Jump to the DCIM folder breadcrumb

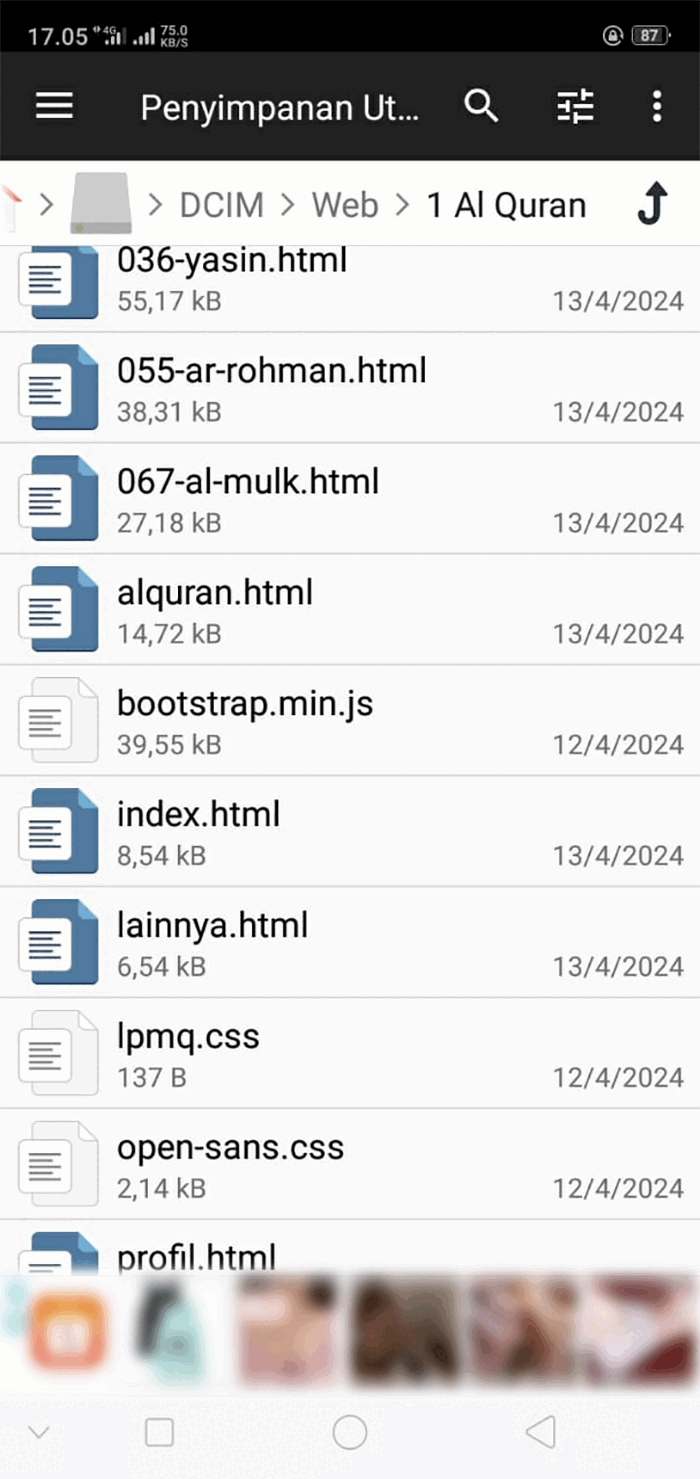[221, 205]
